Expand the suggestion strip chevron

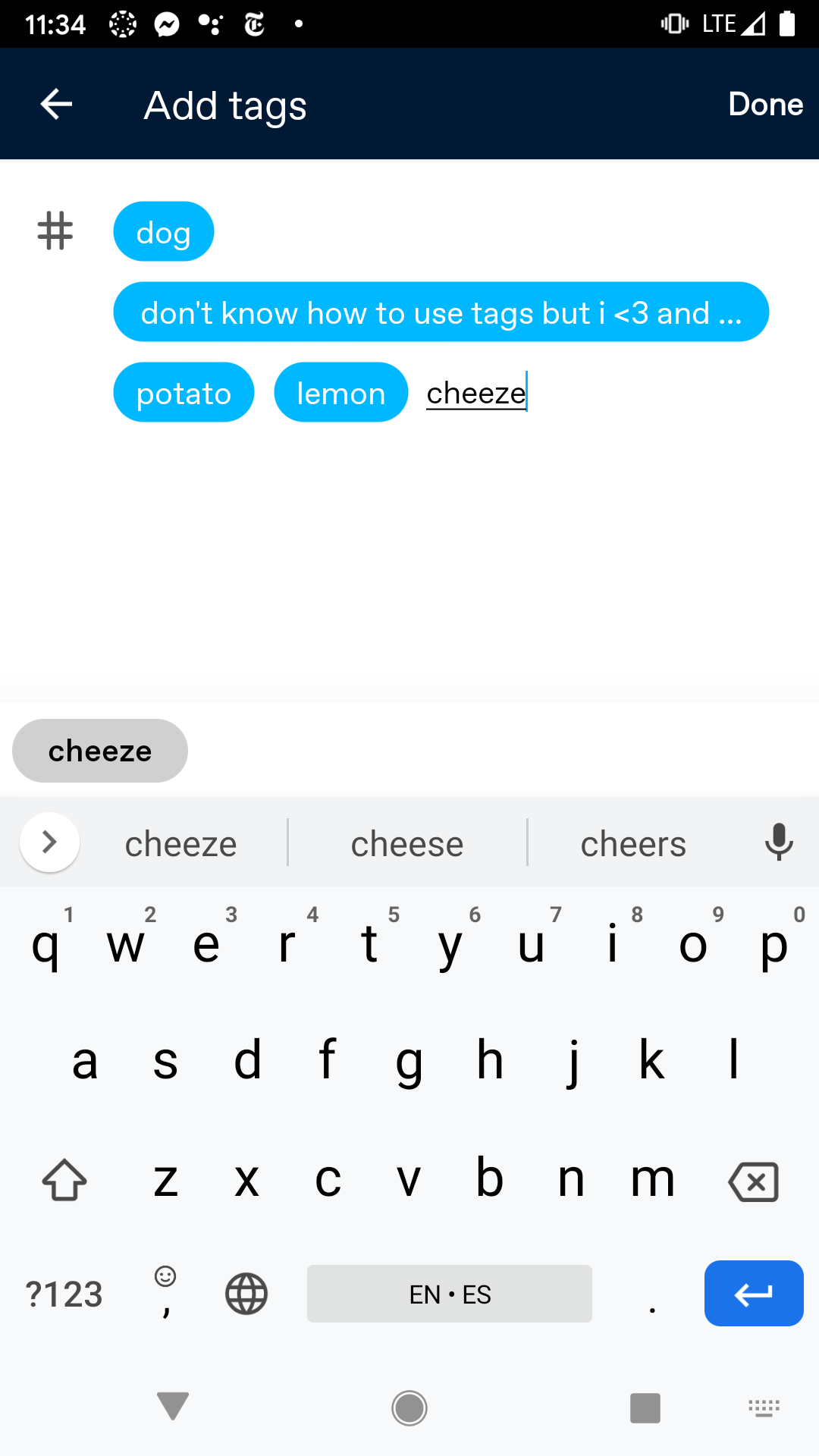49,842
